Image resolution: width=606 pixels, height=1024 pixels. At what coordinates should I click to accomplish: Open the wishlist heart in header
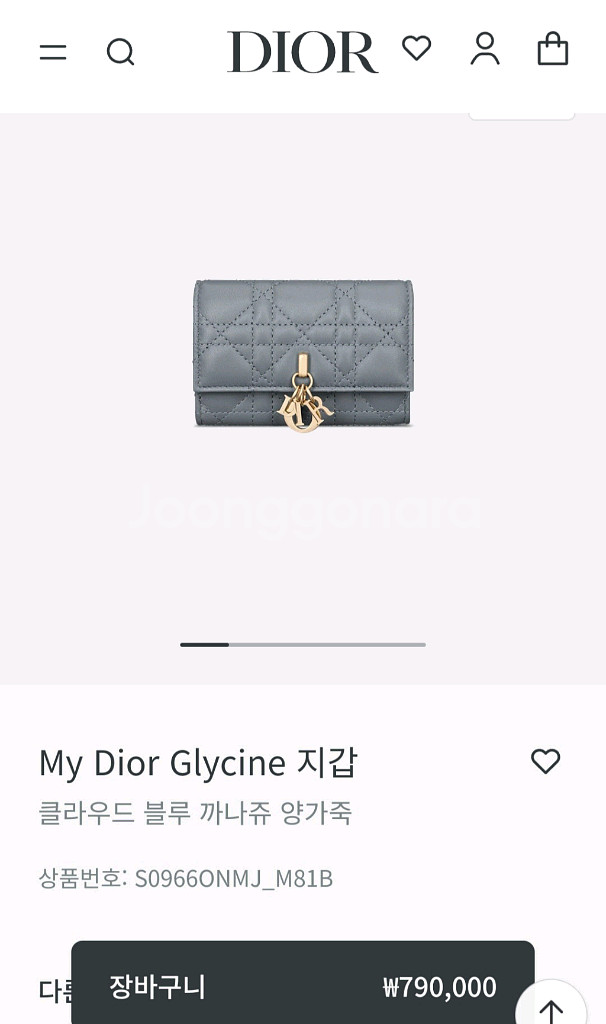tap(416, 49)
